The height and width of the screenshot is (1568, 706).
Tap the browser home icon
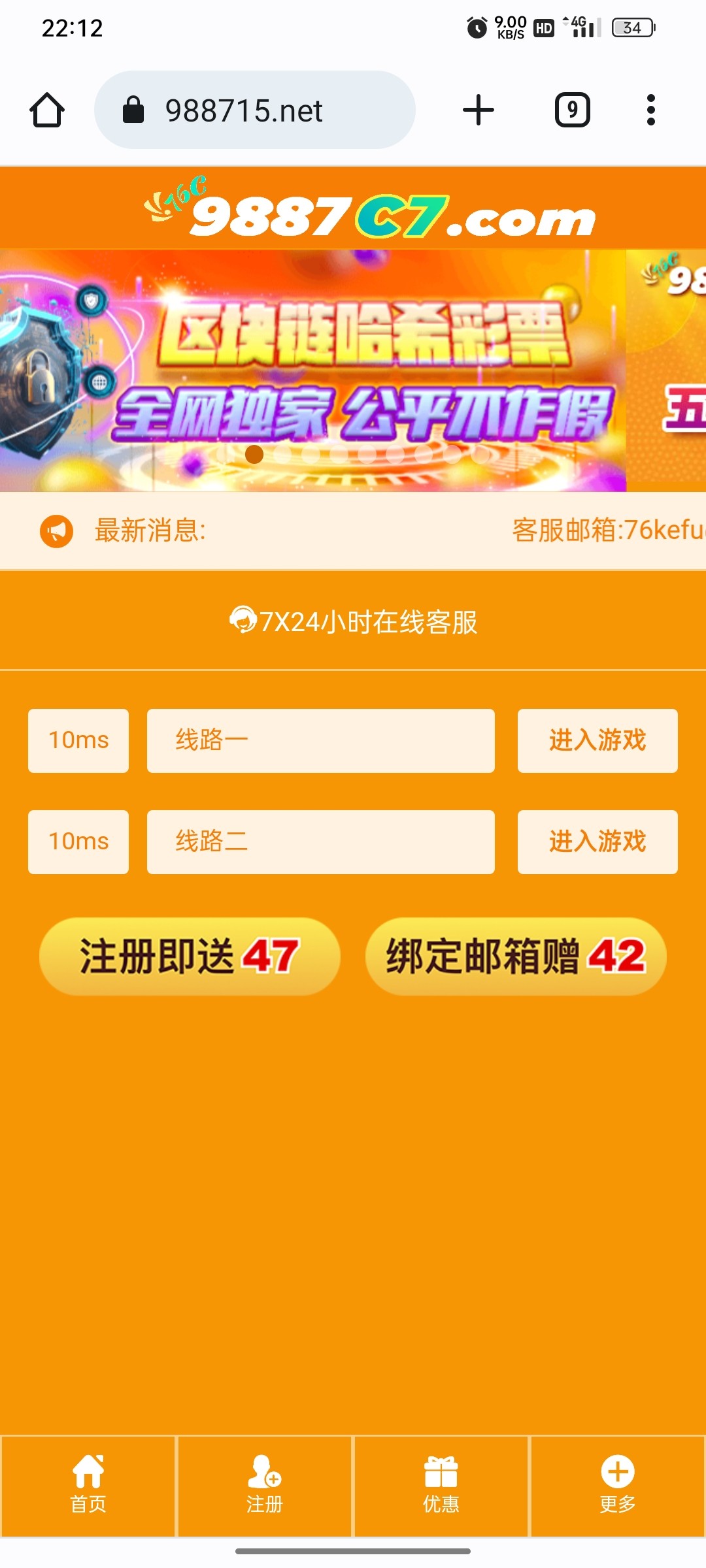(x=47, y=110)
